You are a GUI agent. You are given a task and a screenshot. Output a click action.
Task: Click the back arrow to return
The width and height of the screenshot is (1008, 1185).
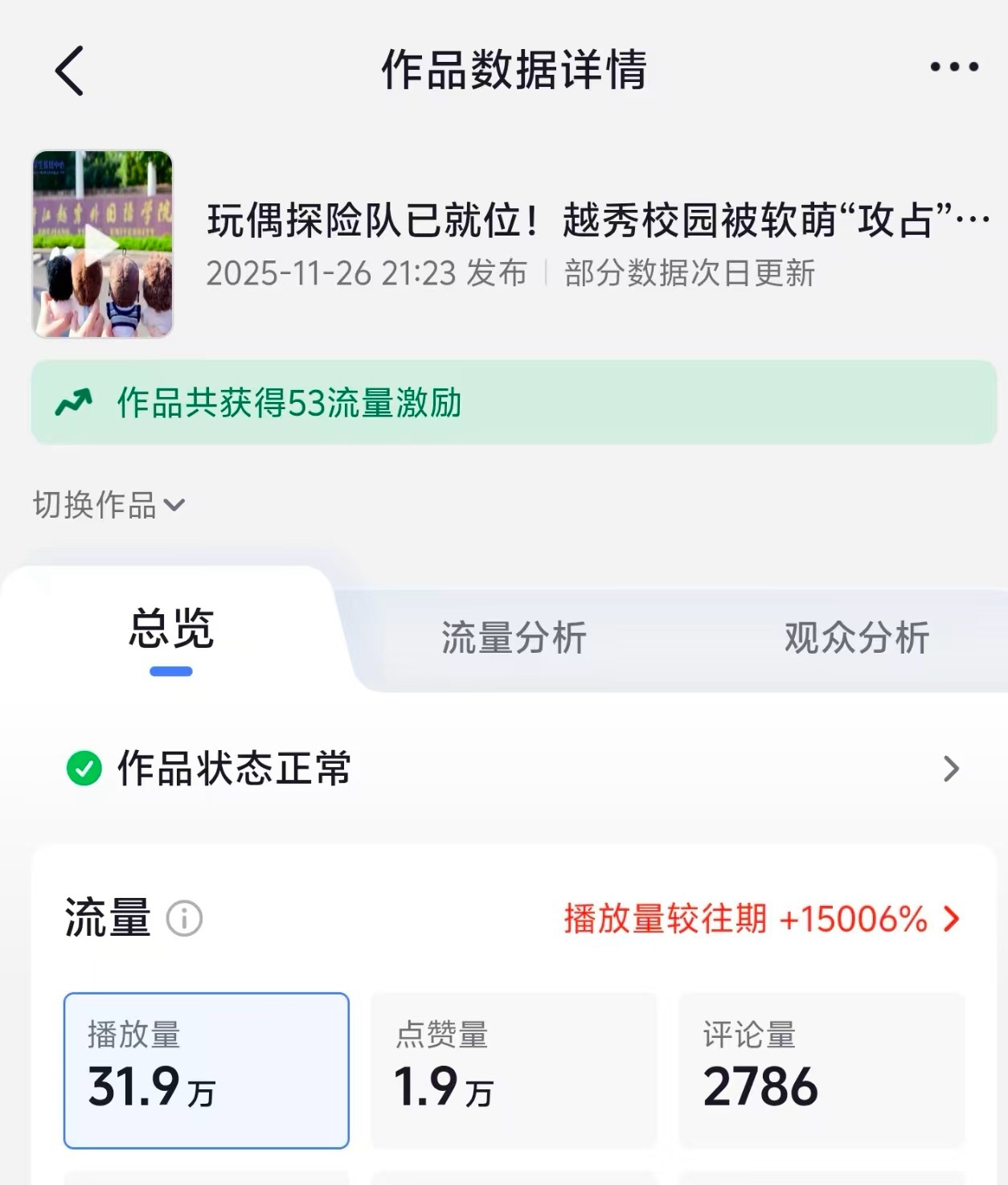tap(68, 71)
